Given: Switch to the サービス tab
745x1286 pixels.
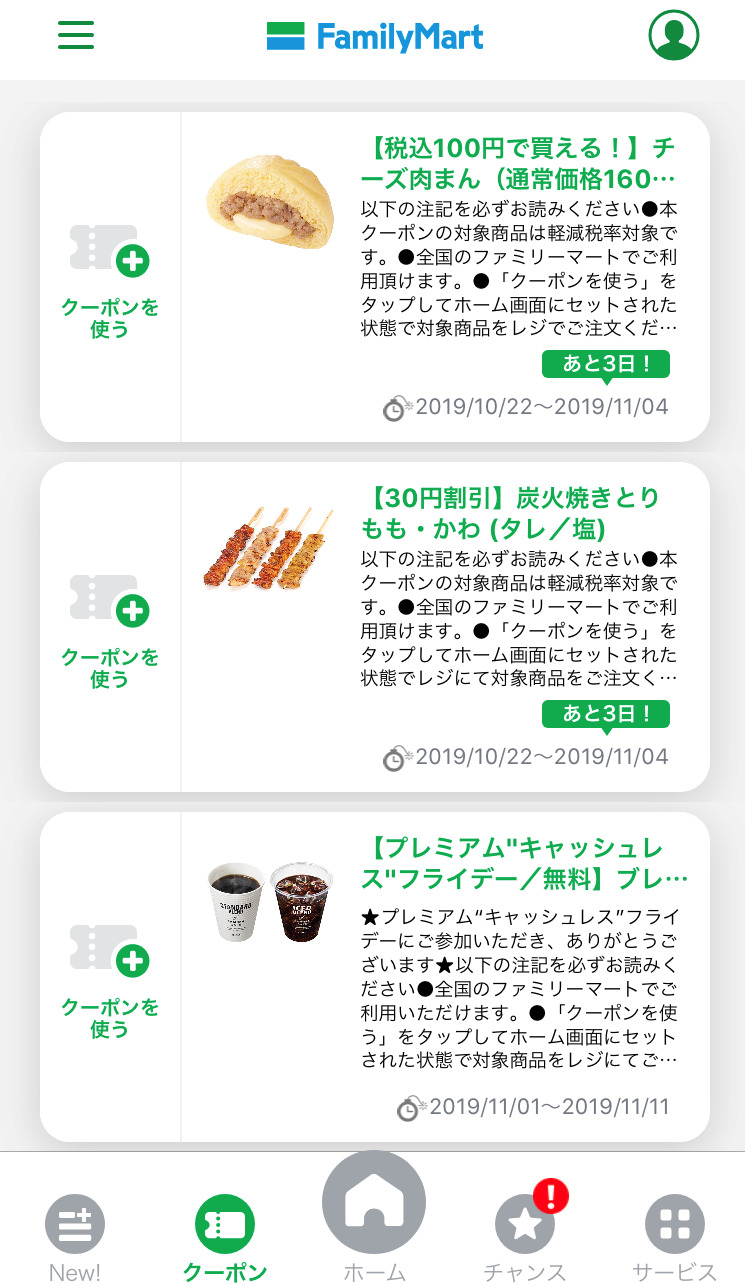Looking at the screenshot, I should tap(674, 1236).
